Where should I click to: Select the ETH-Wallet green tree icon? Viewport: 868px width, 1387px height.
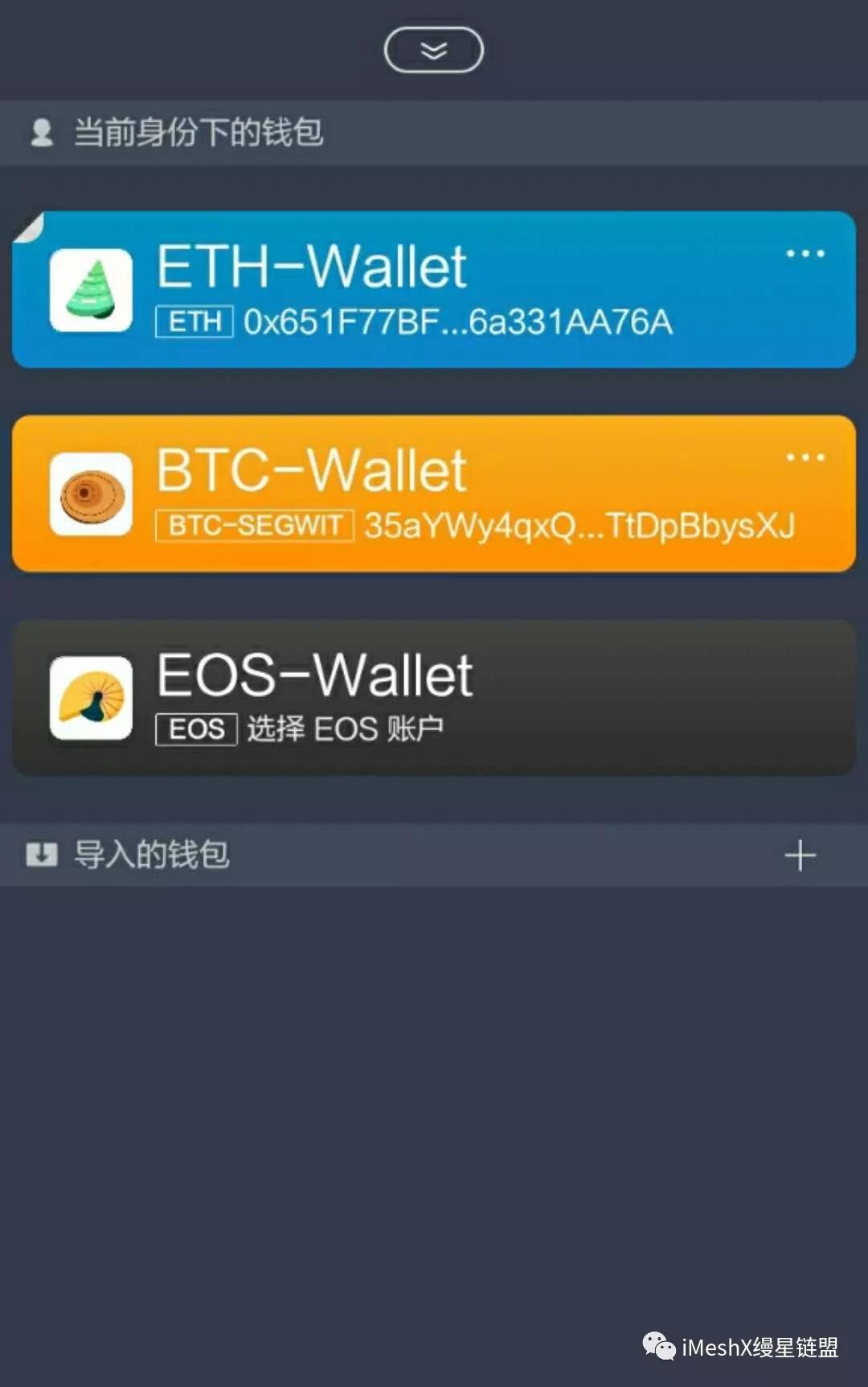[90, 290]
